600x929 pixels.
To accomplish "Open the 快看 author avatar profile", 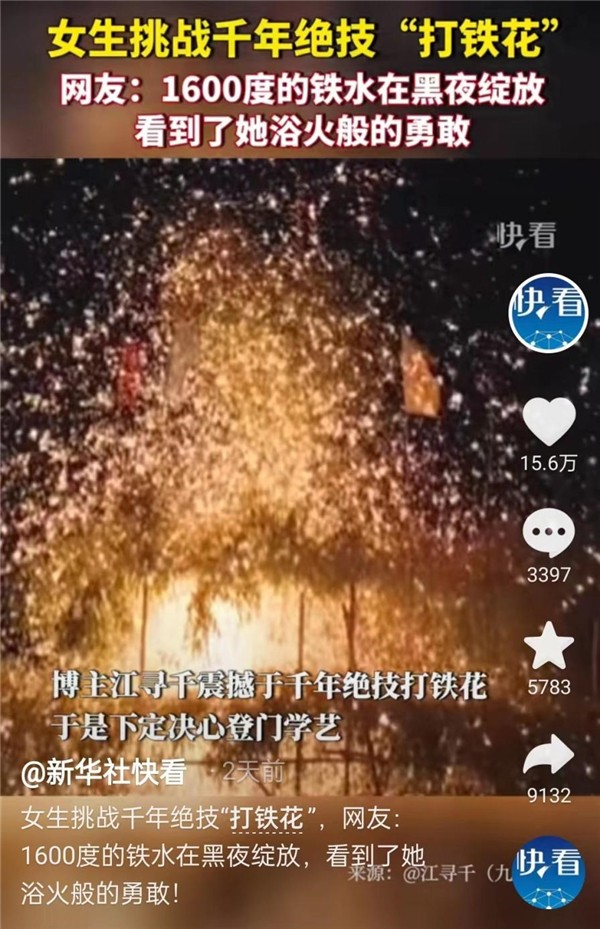I will point(548,311).
